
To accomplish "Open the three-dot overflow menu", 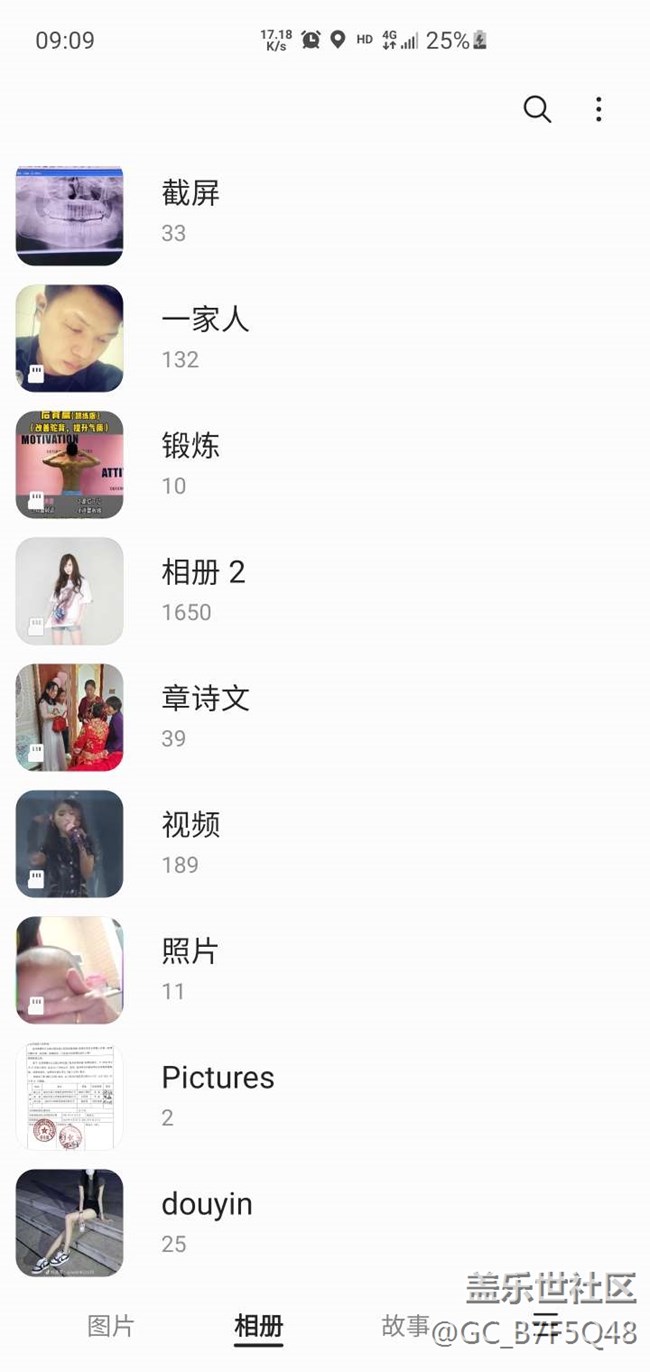I will point(598,109).
